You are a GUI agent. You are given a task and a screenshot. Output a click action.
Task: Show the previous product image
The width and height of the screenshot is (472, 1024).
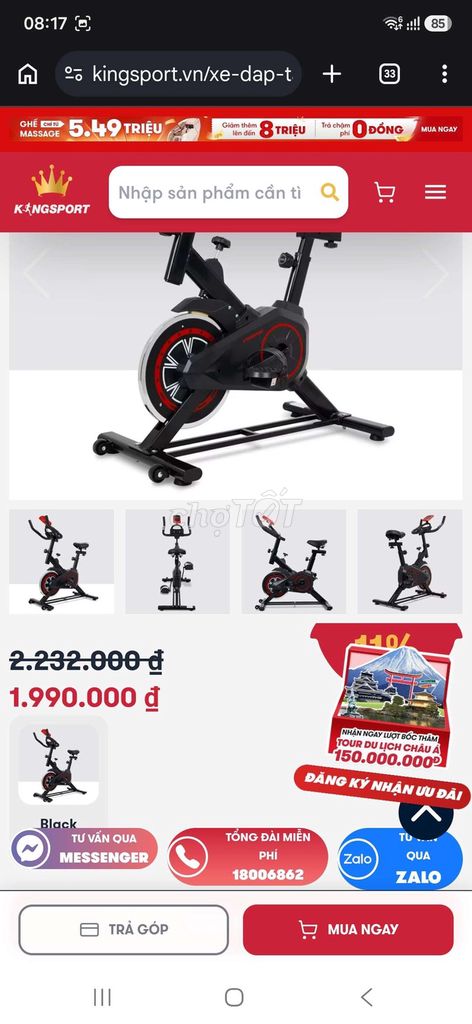point(36,272)
